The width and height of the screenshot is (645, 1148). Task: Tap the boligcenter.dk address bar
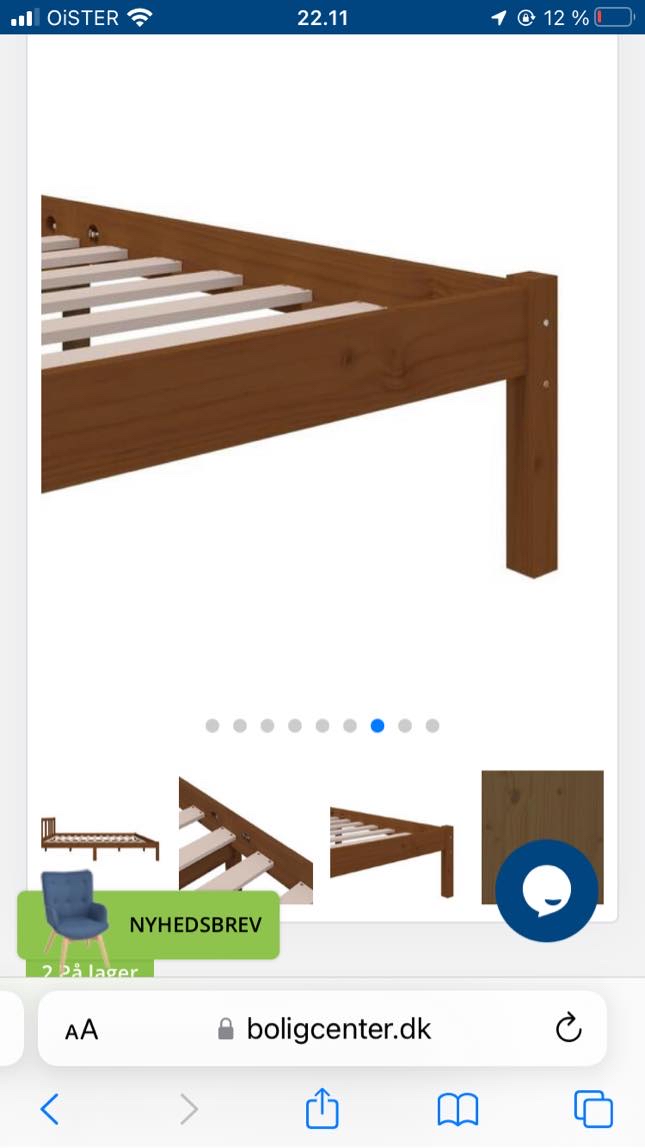[x=324, y=1029]
